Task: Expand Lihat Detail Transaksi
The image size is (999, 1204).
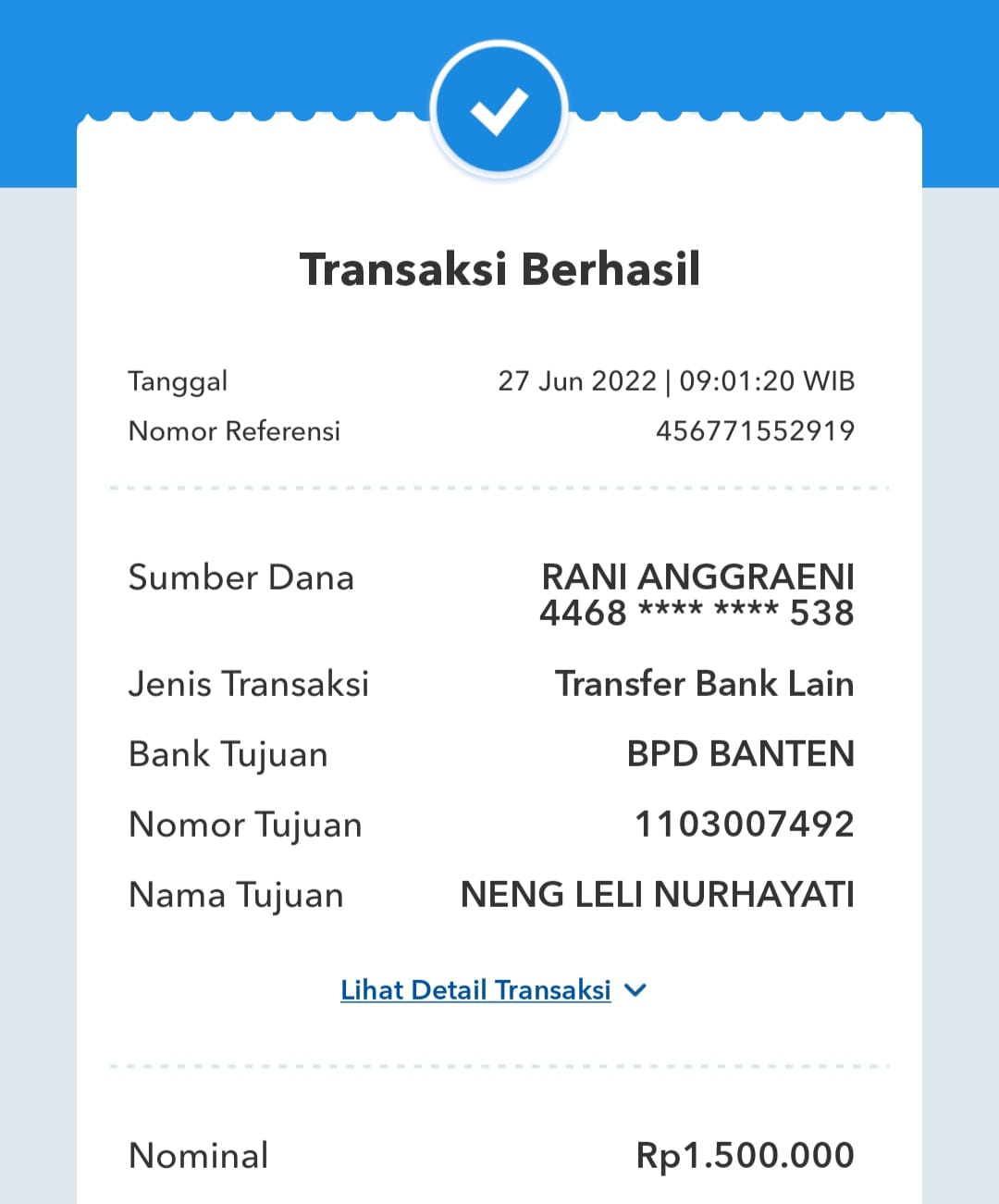Action: pyautogui.click(x=492, y=990)
